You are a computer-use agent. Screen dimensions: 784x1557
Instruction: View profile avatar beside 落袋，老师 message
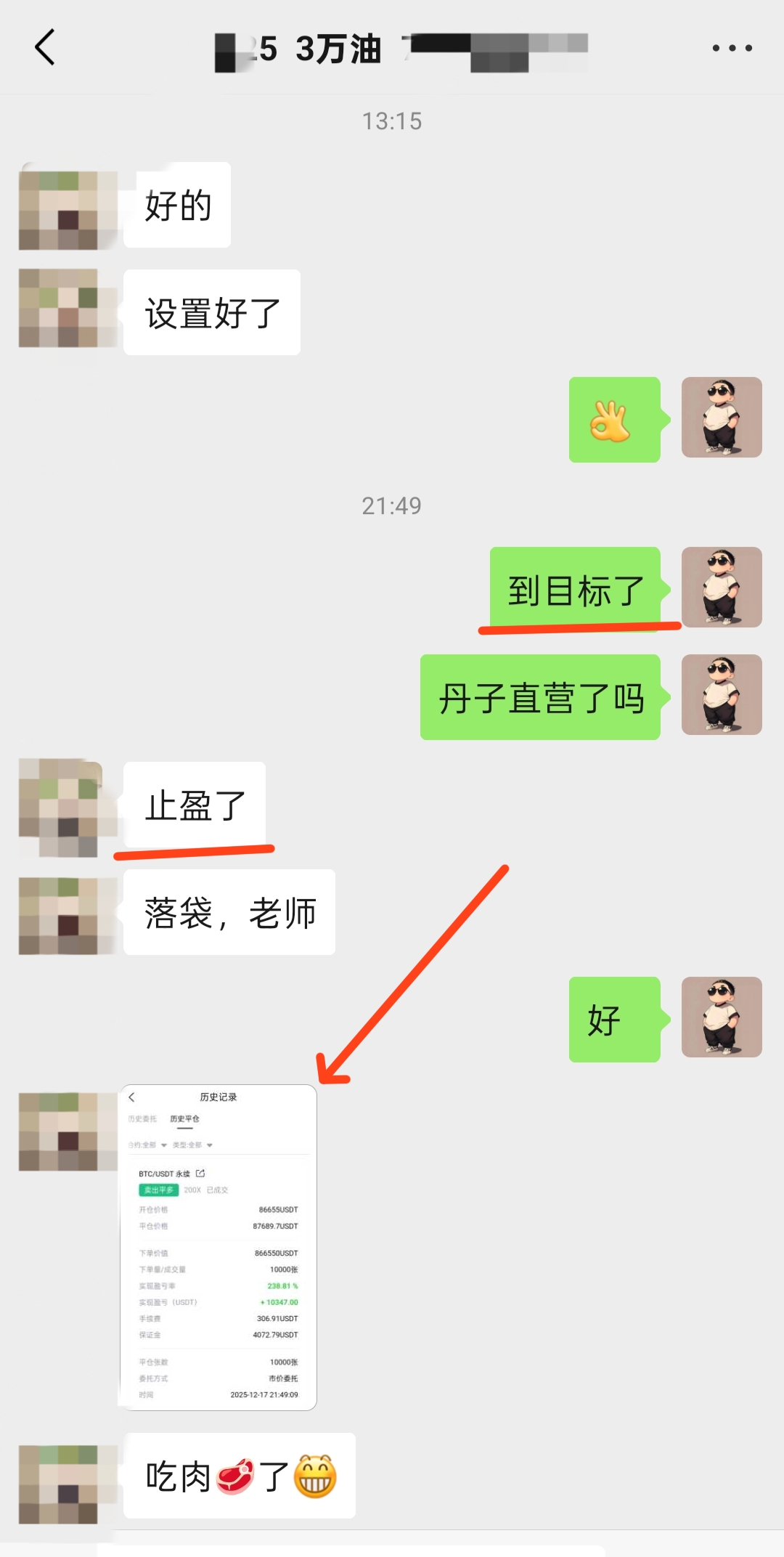pyautogui.click(x=60, y=915)
